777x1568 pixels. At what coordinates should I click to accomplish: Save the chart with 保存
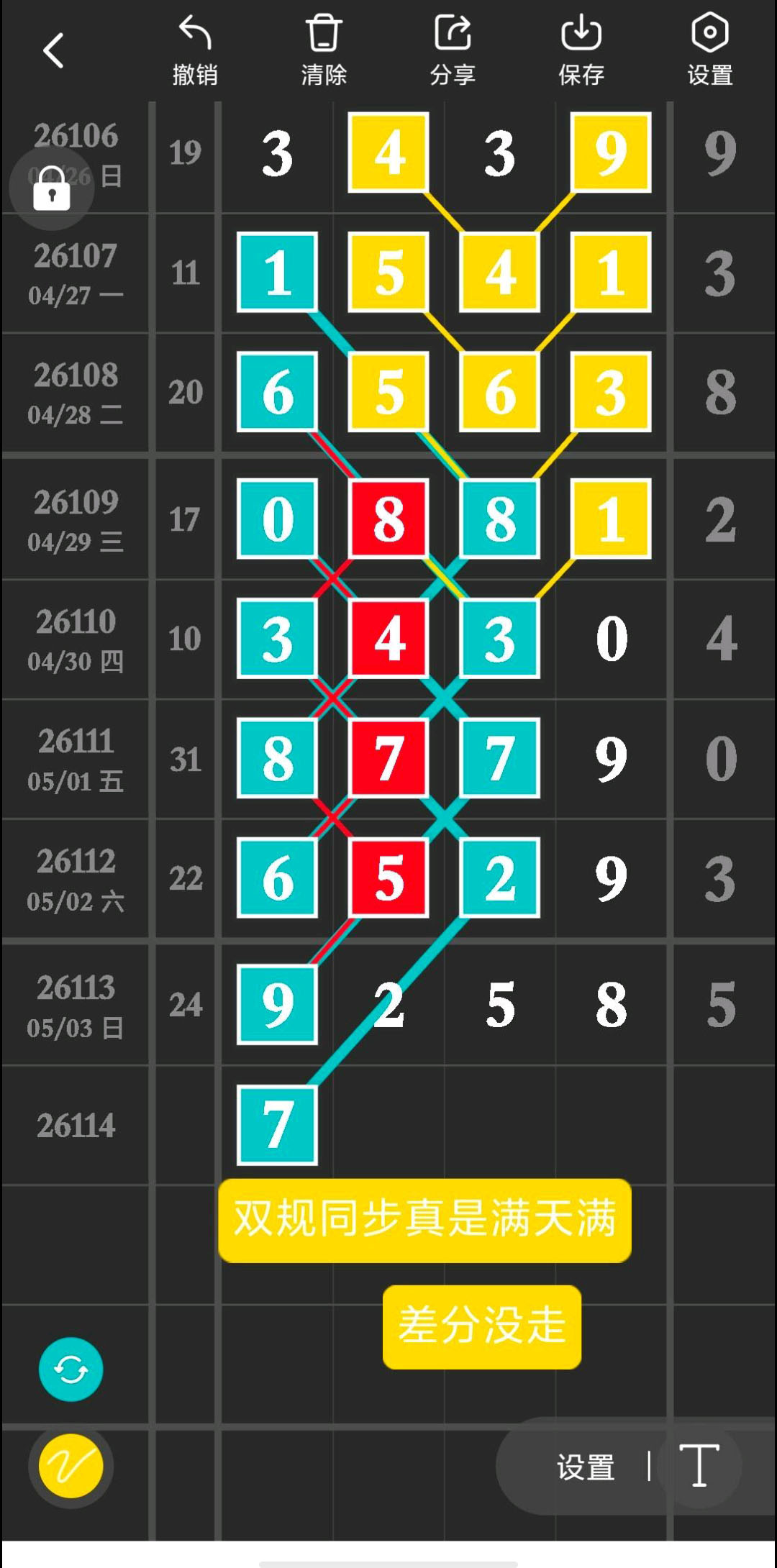(581, 50)
